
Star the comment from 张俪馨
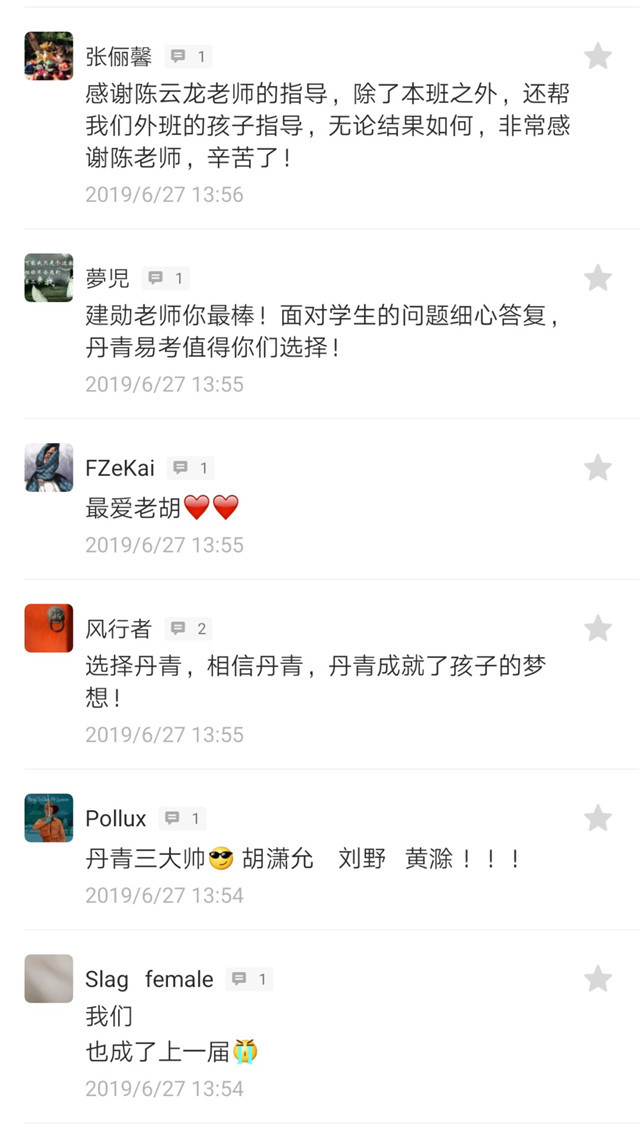tap(598, 56)
